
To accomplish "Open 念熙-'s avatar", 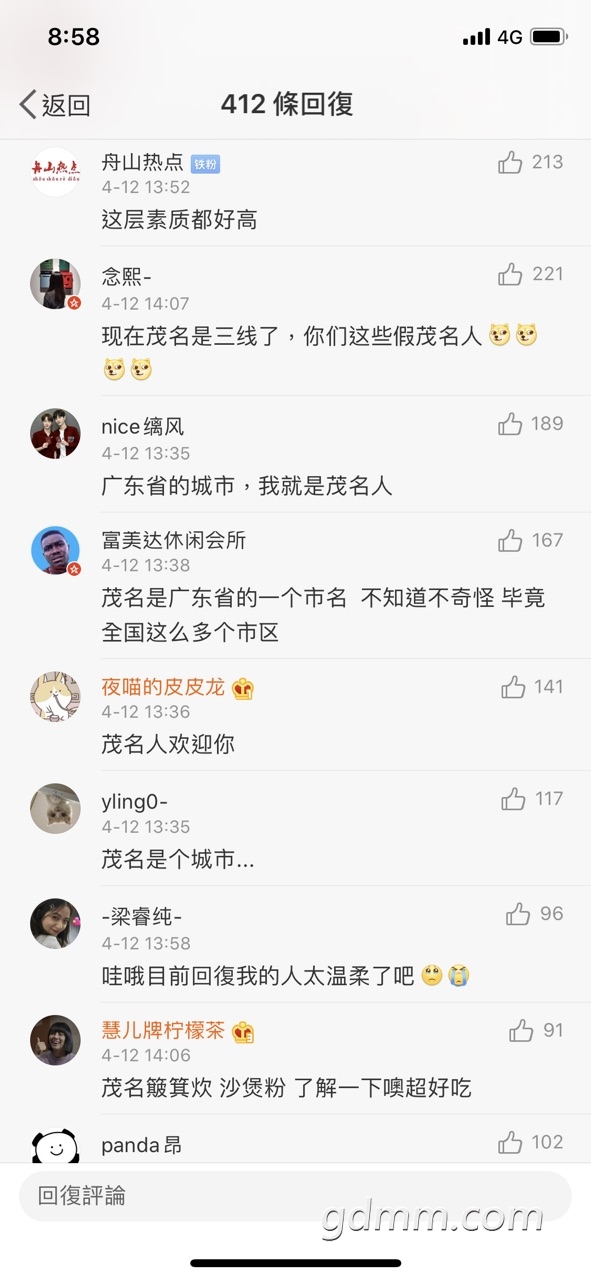I will point(55,284).
